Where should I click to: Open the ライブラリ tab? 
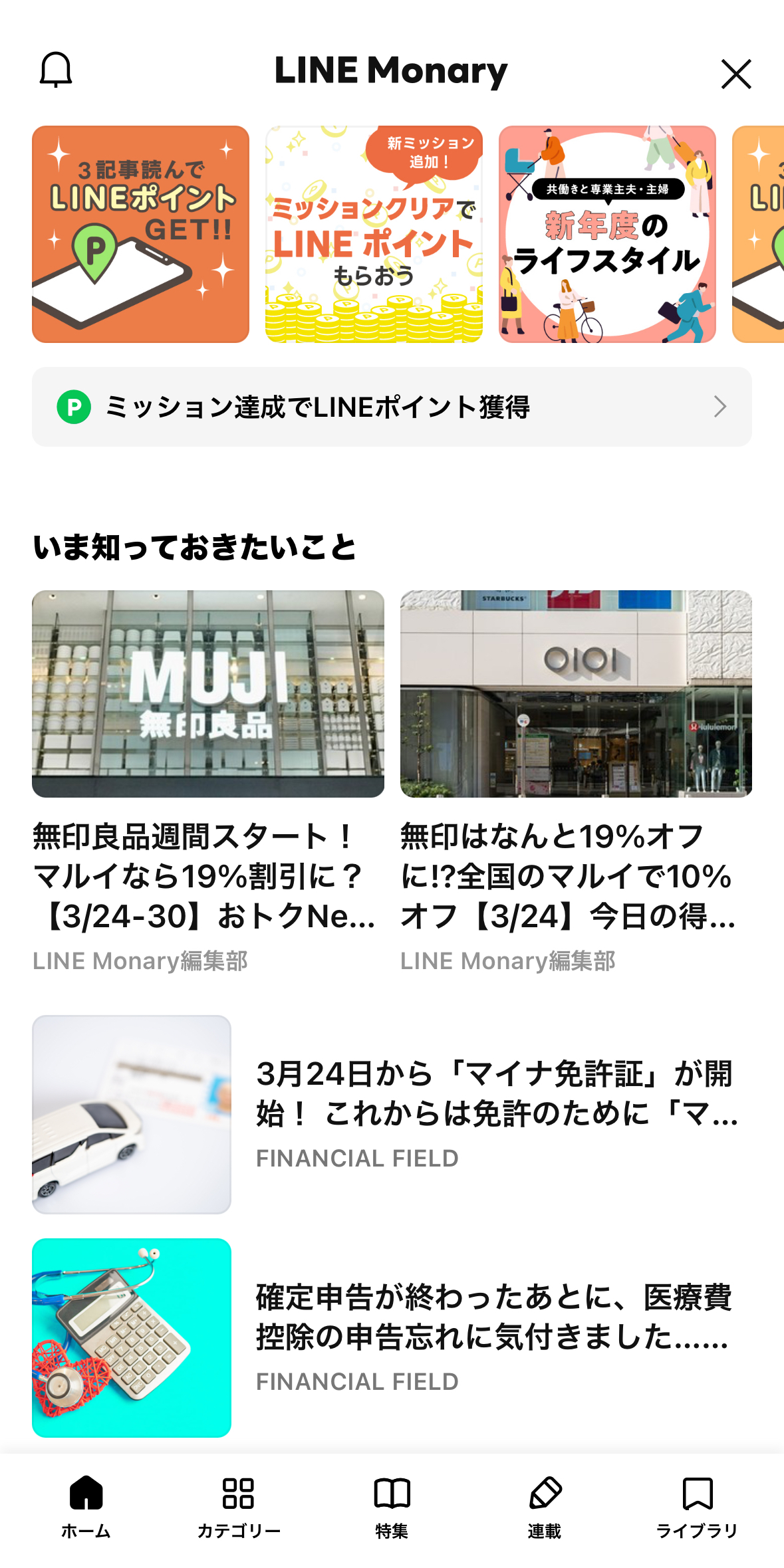point(698,1506)
